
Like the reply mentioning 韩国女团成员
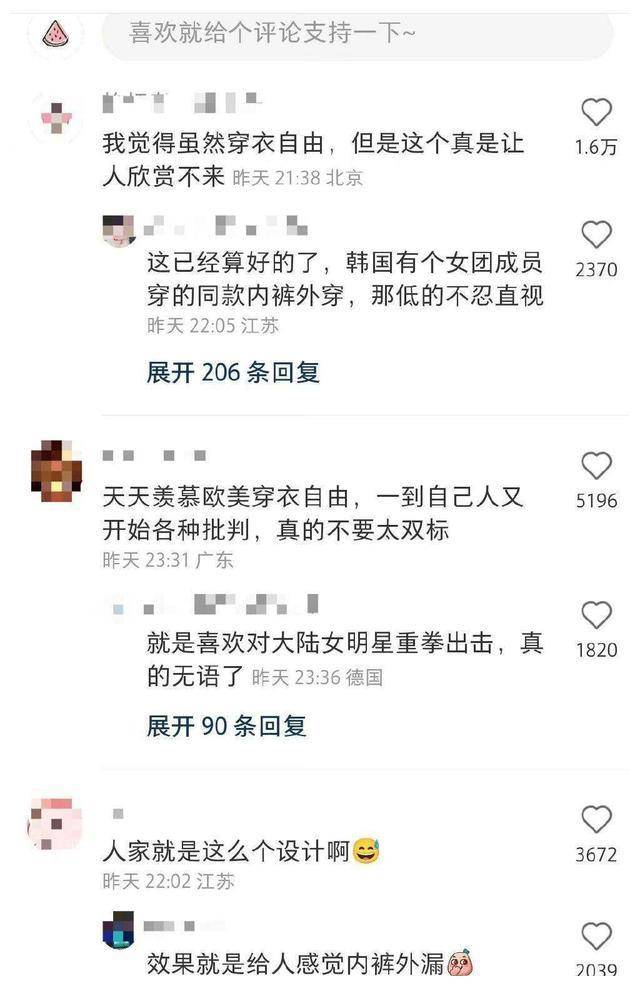tap(596, 235)
